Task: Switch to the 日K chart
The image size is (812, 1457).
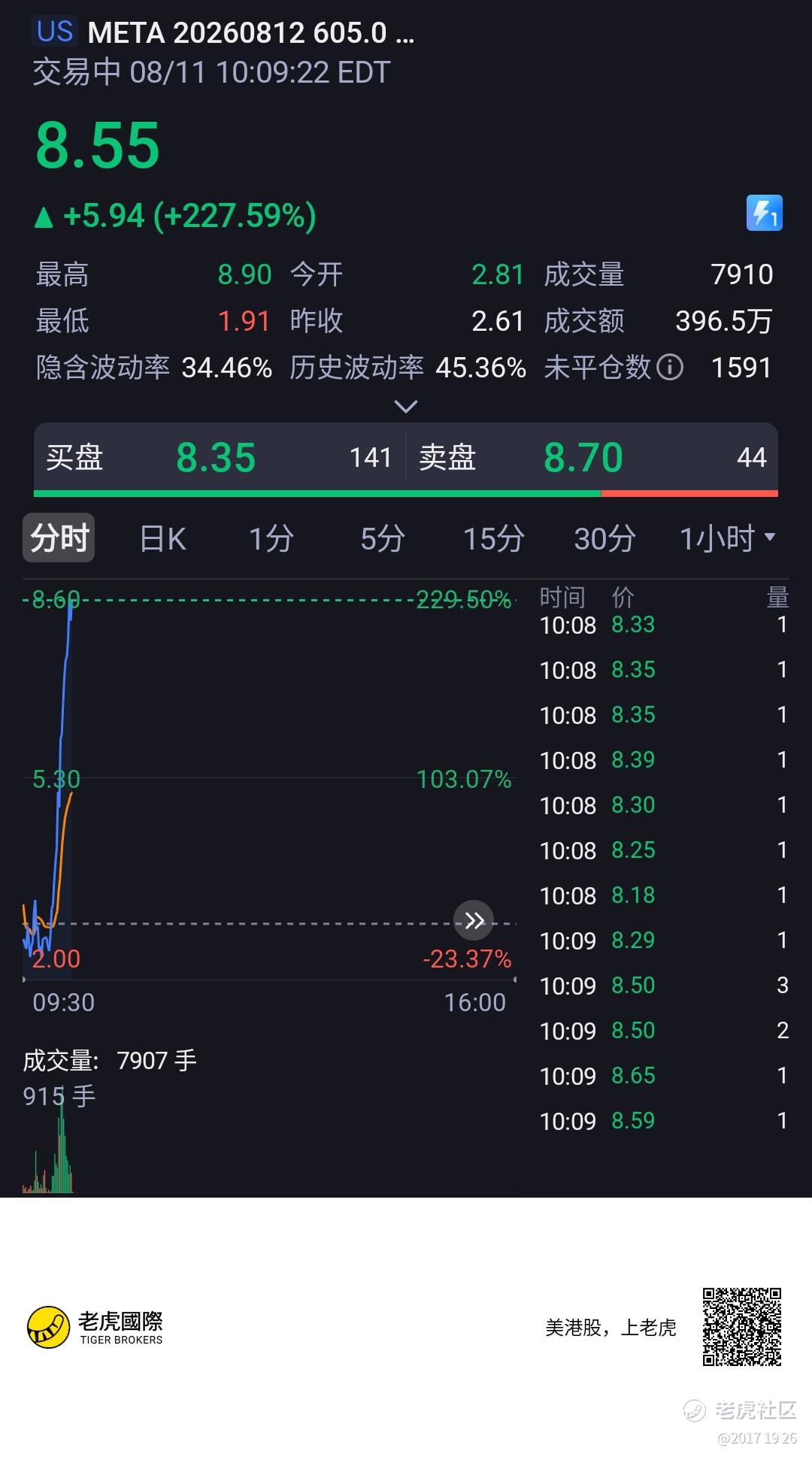Action: 162,539
